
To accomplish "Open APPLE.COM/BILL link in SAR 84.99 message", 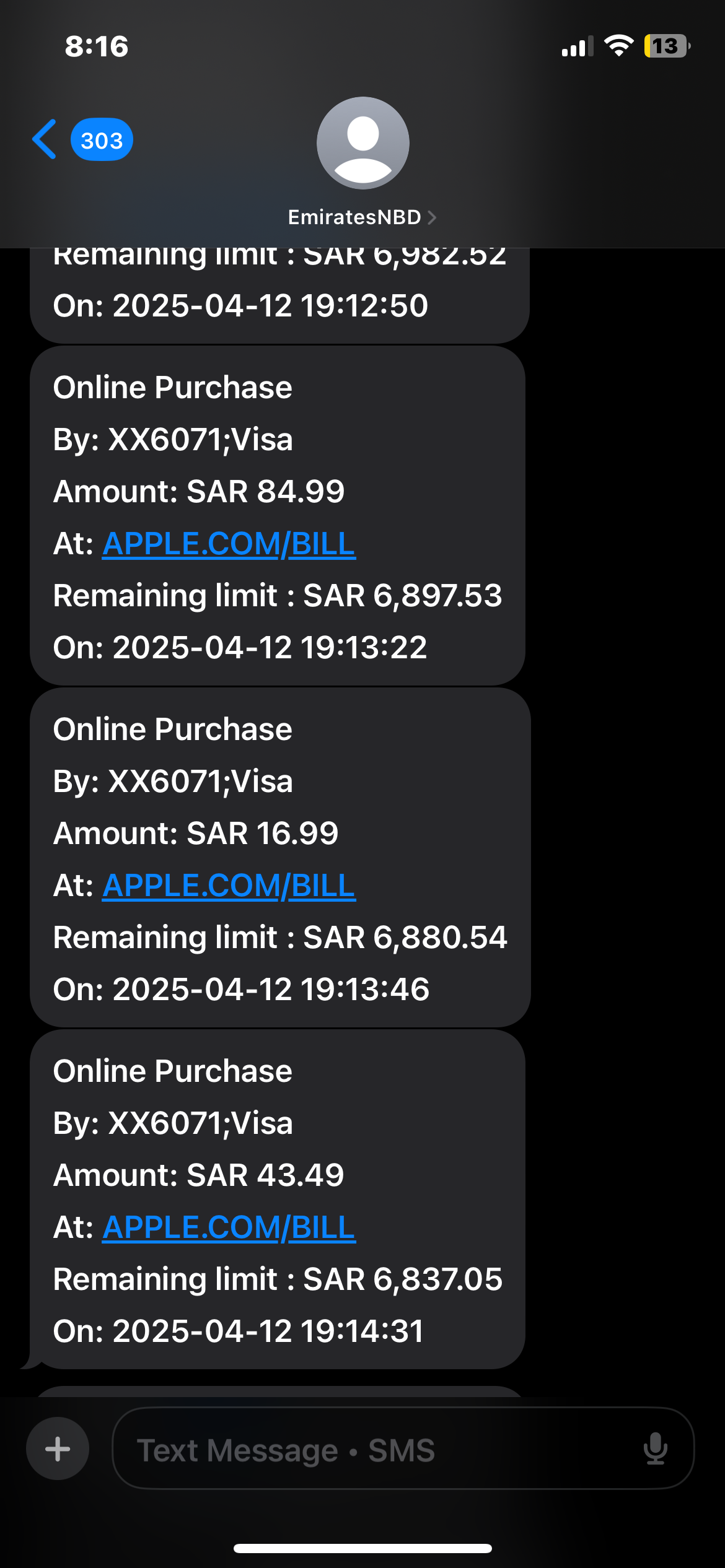I will pos(229,544).
